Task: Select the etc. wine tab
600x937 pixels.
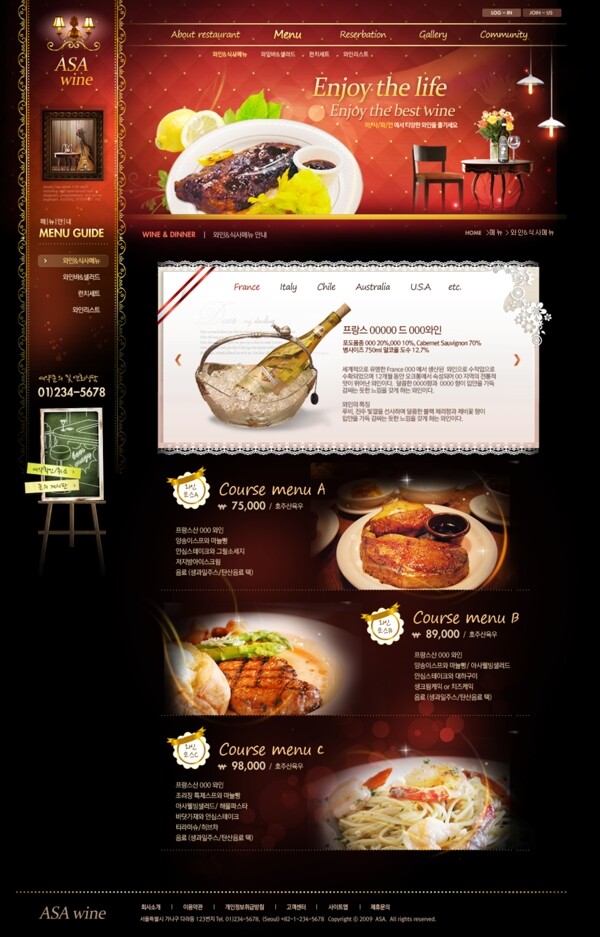Action: (455, 287)
